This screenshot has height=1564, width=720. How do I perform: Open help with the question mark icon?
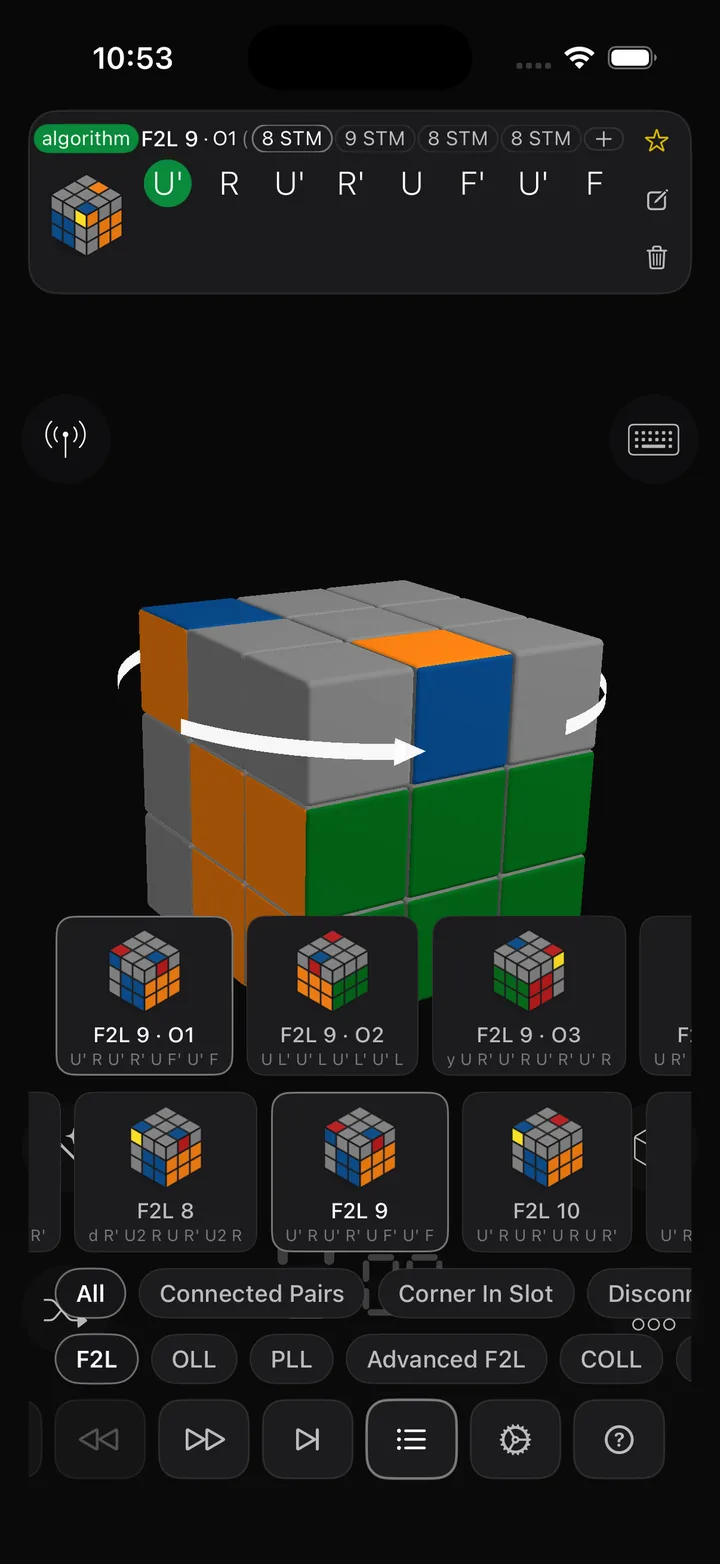(x=619, y=1439)
